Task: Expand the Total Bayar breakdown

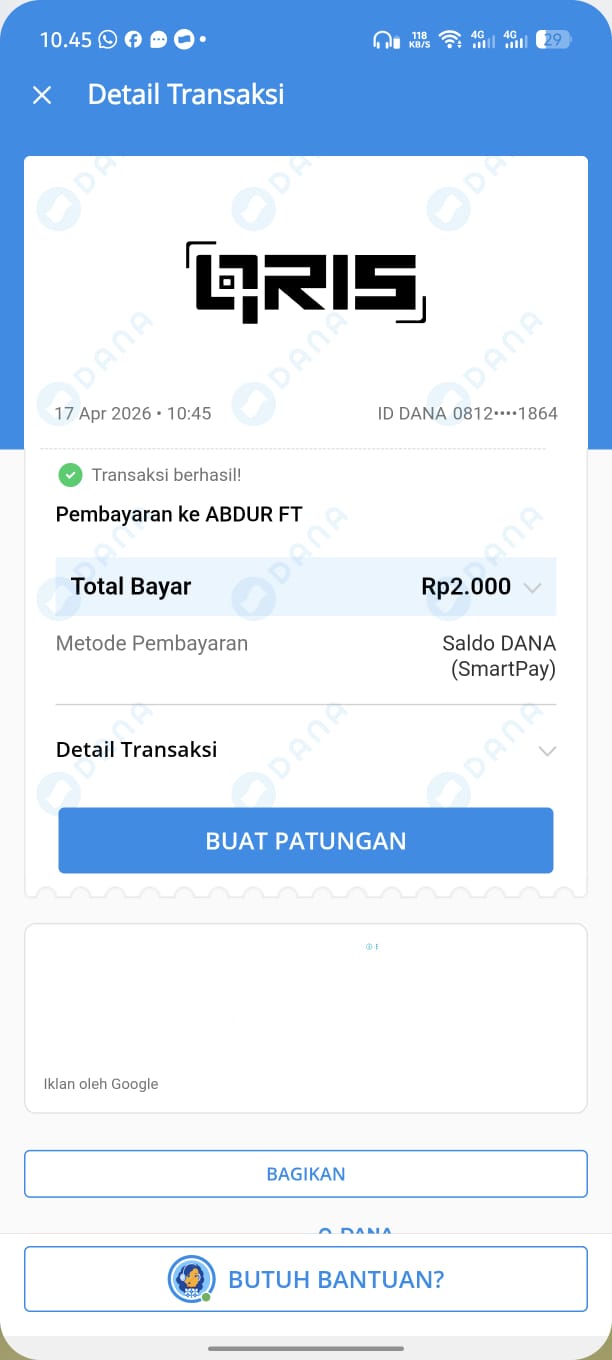Action: tap(532, 587)
